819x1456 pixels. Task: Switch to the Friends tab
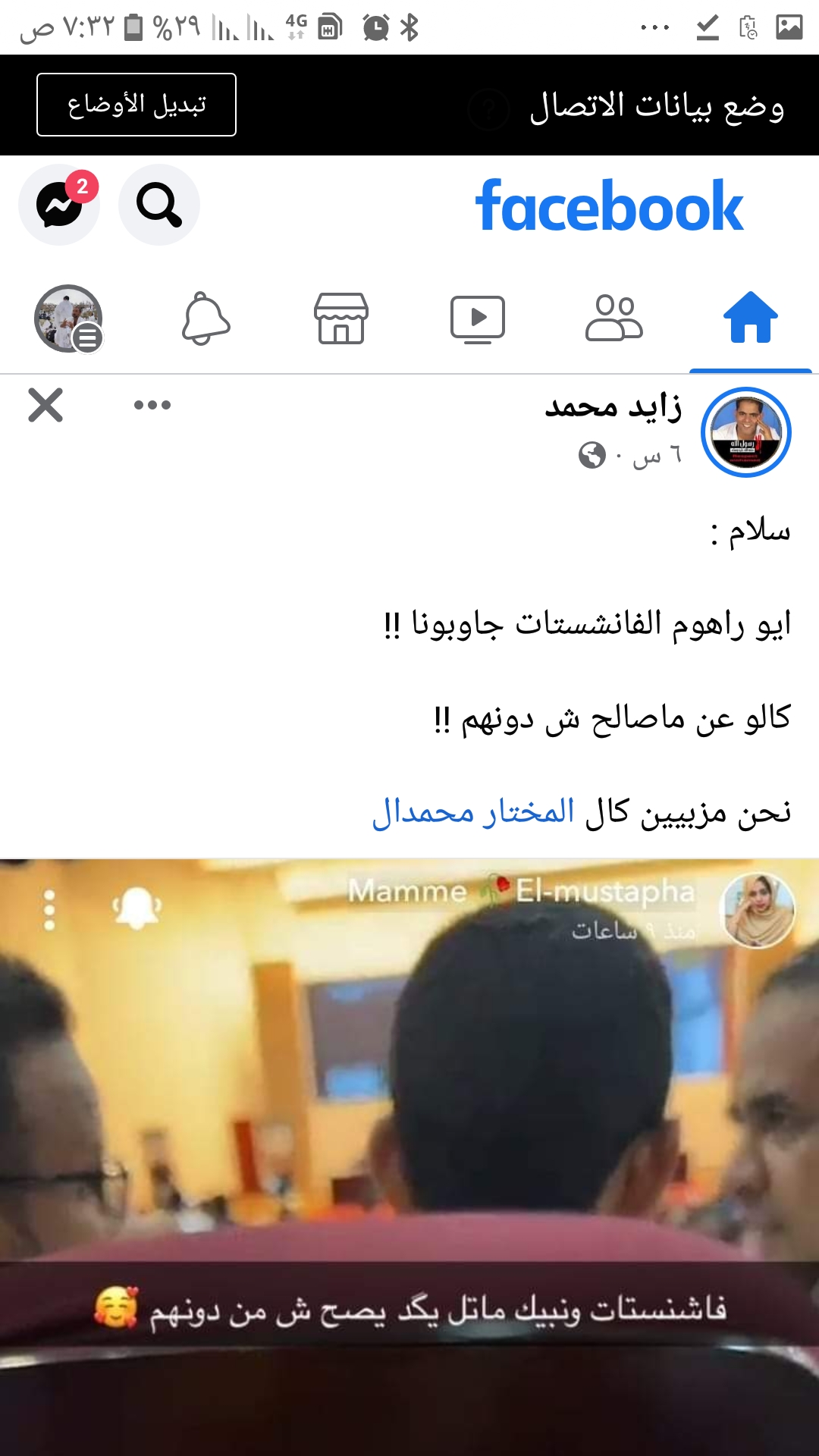point(614,318)
